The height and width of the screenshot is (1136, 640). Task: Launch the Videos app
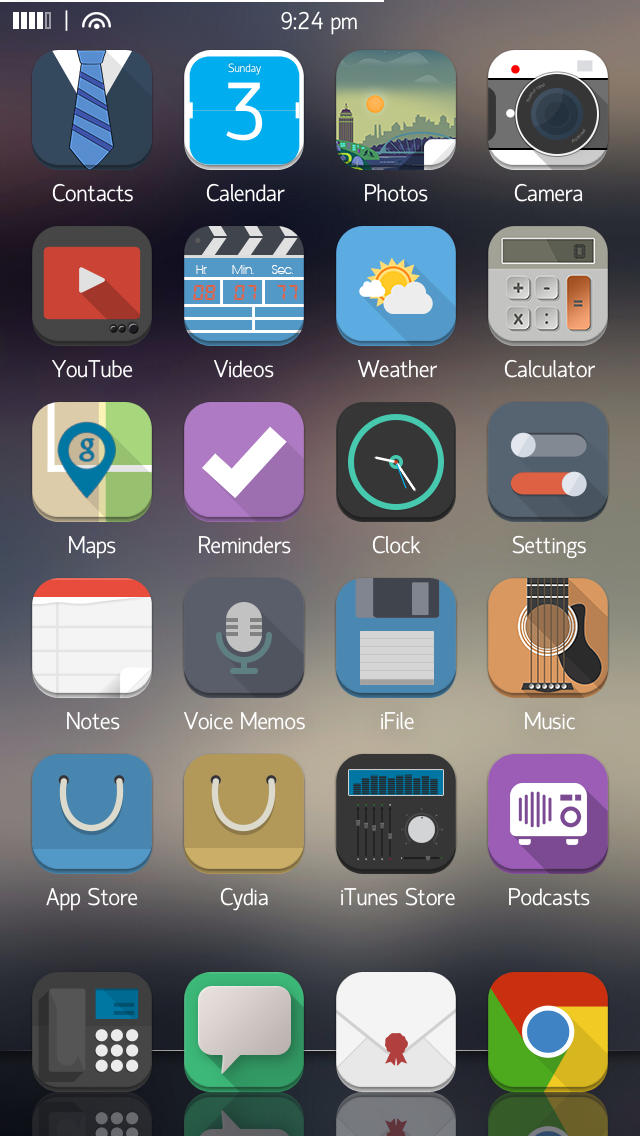(244, 286)
